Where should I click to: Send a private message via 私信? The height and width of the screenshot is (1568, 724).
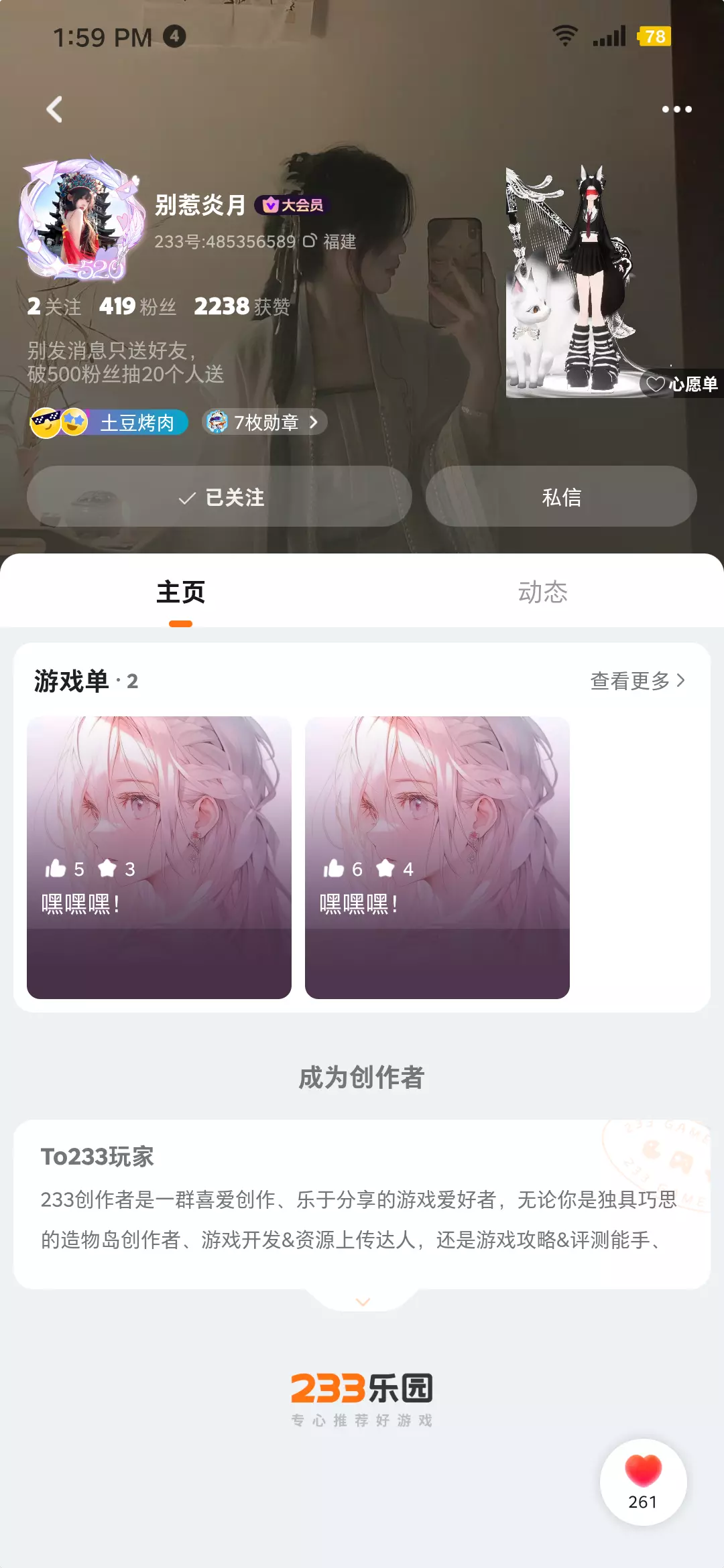click(x=561, y=497)
